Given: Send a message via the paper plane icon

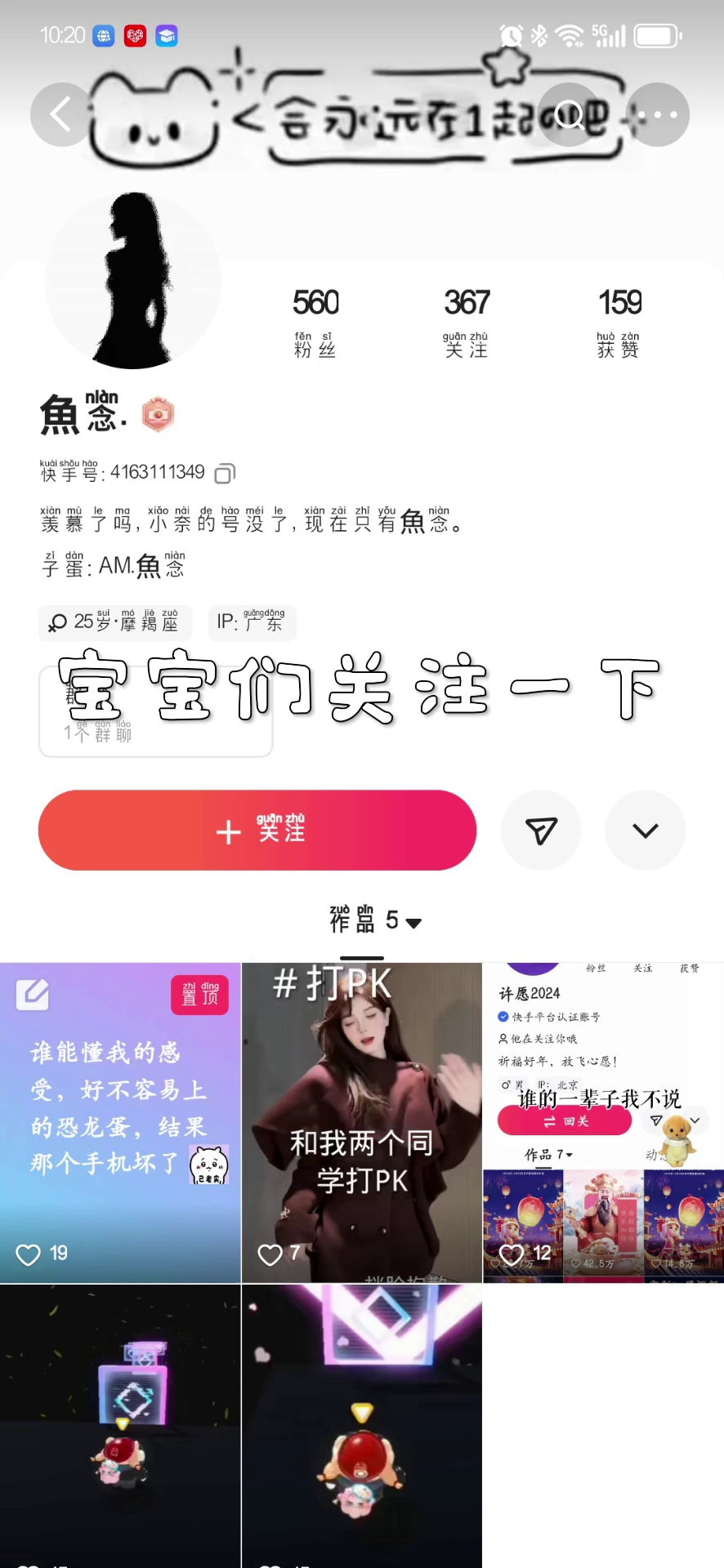Looking at the screenshot, I should pyautogui.click(x=541, y=831).
